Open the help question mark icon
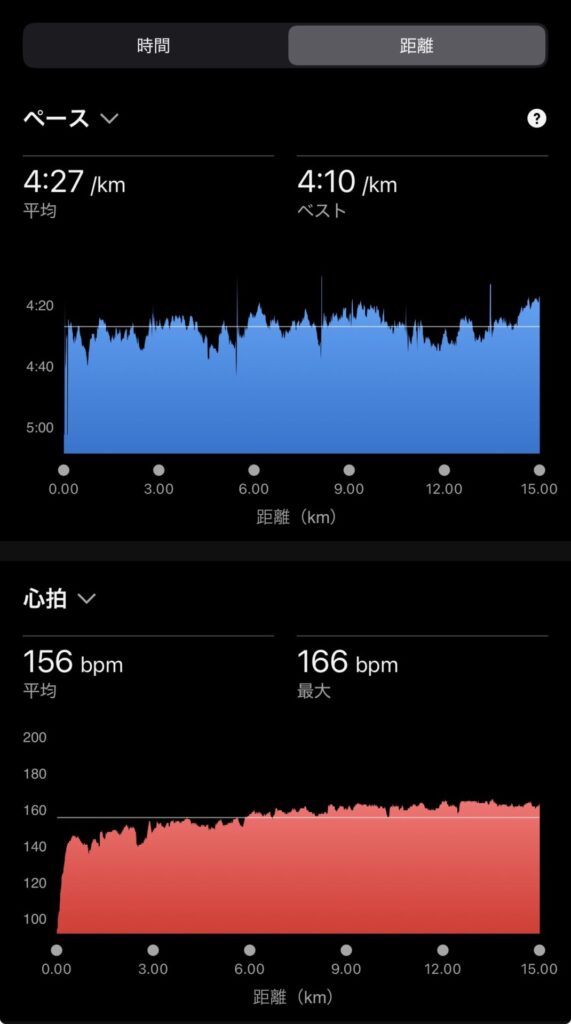The height and width of the screenshot is (1024, 571). pyautogui.click(x=536, y=118)
